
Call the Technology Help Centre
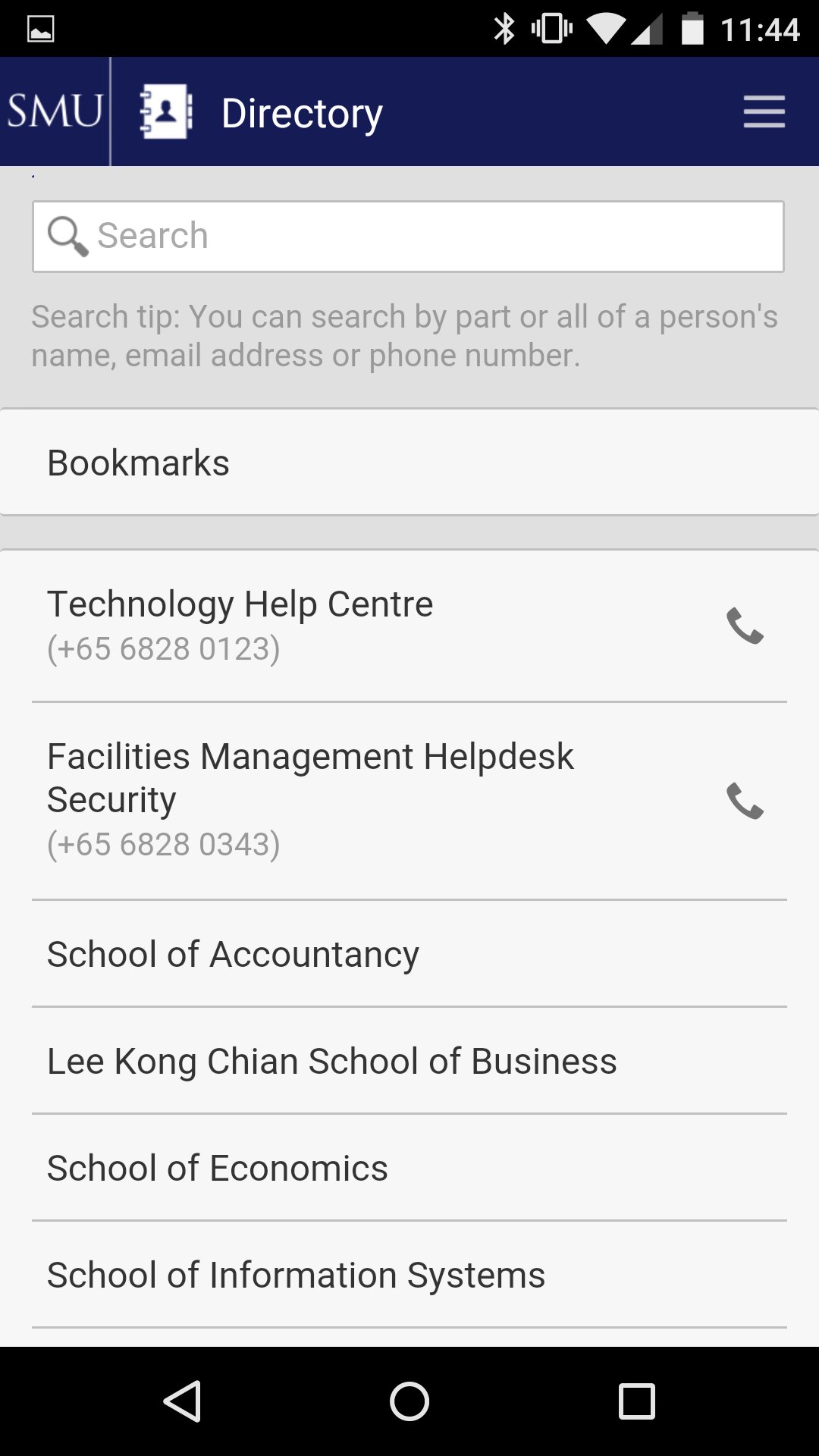745,626
